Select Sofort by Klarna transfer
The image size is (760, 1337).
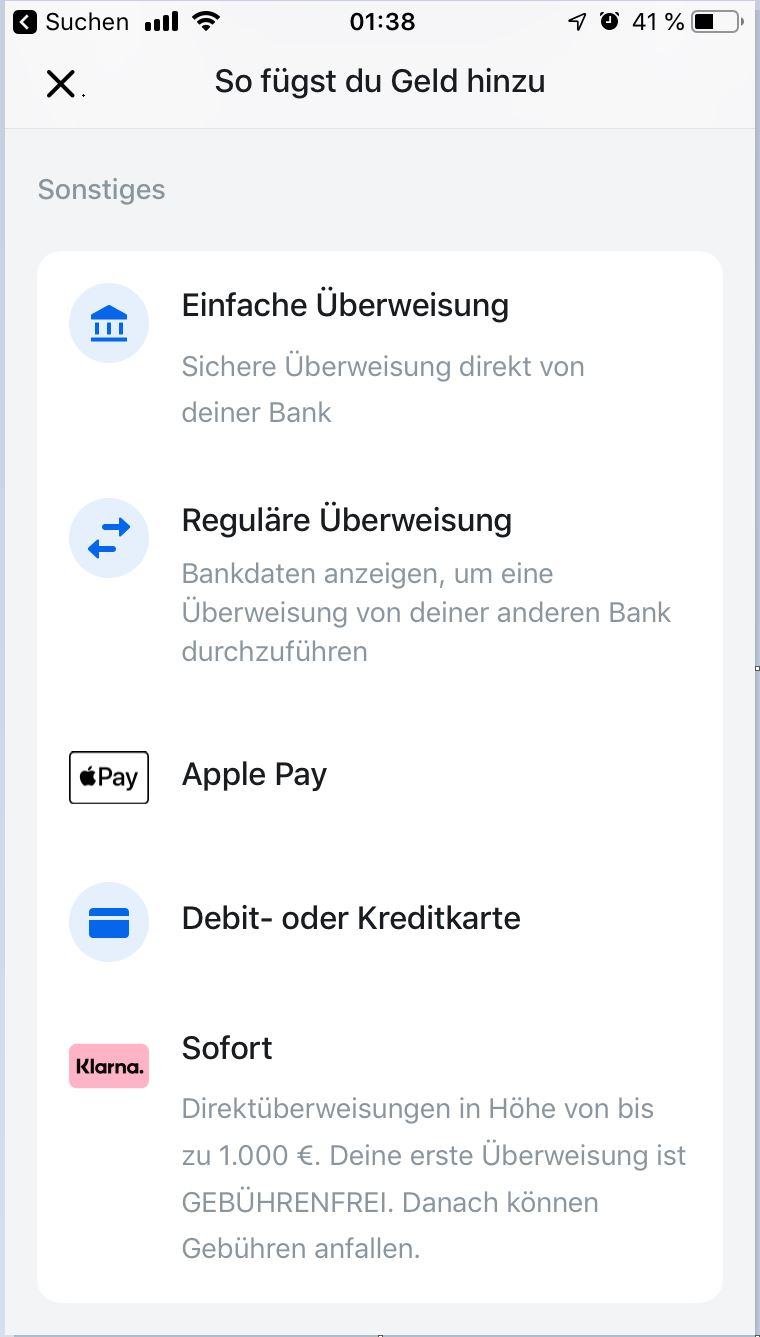pos(380,1147)
